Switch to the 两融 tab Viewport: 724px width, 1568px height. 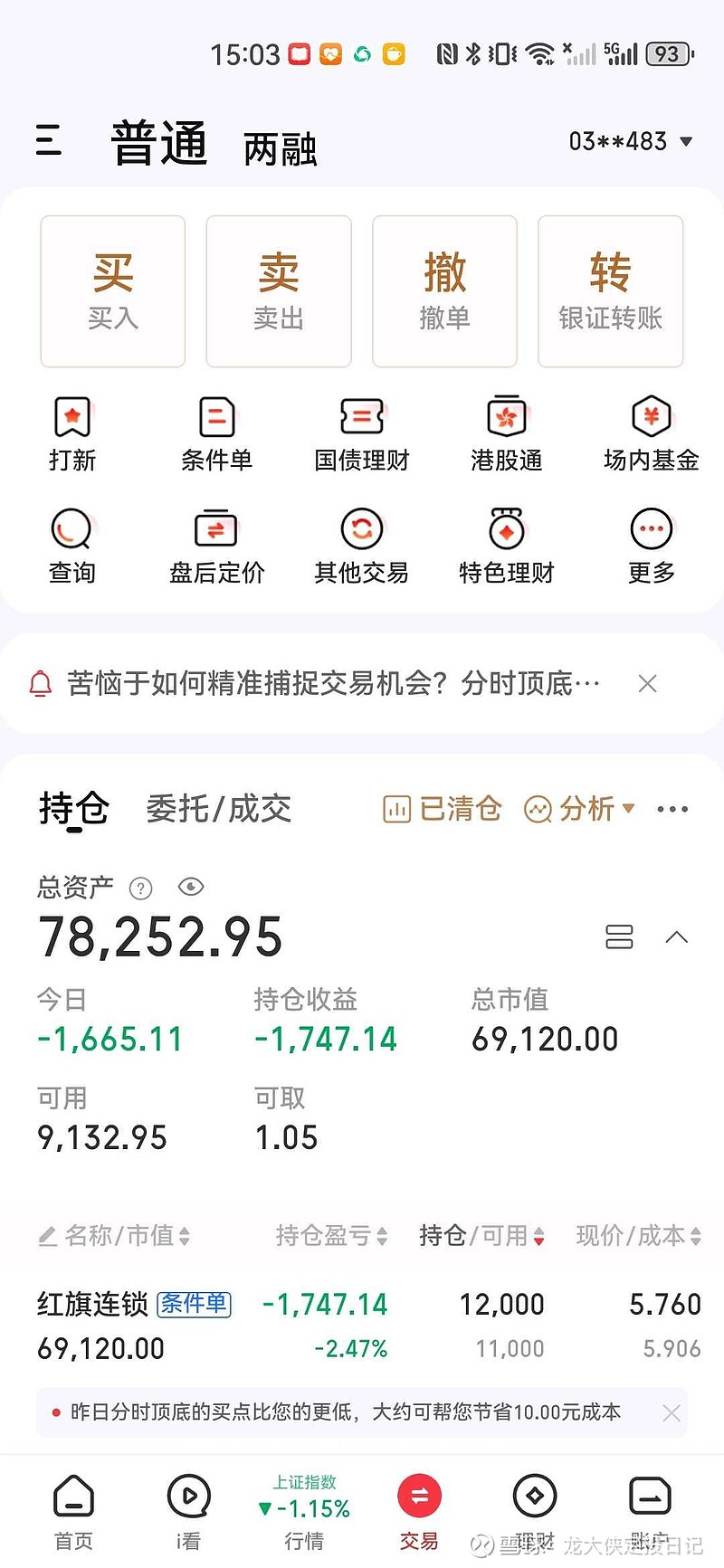pyautogui.click(x=280, y=149)
